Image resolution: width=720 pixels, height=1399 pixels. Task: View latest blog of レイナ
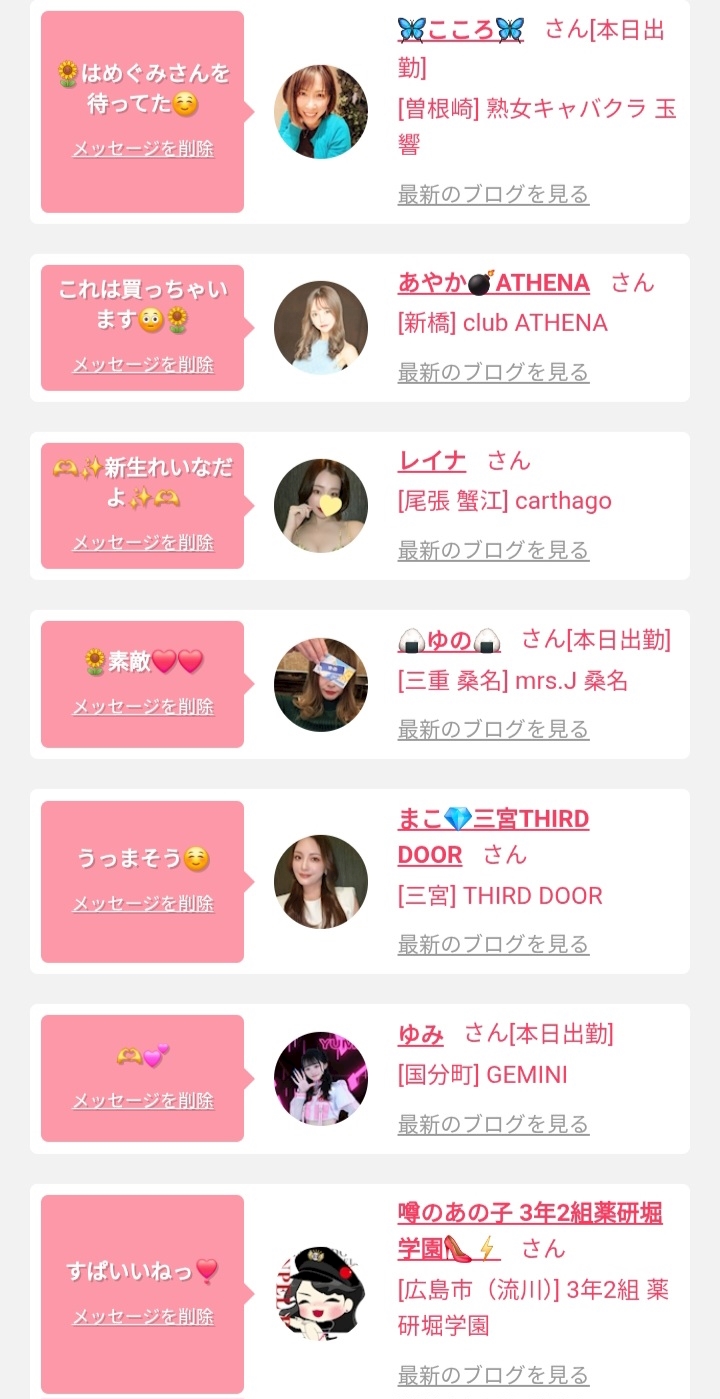pos(494,550)
